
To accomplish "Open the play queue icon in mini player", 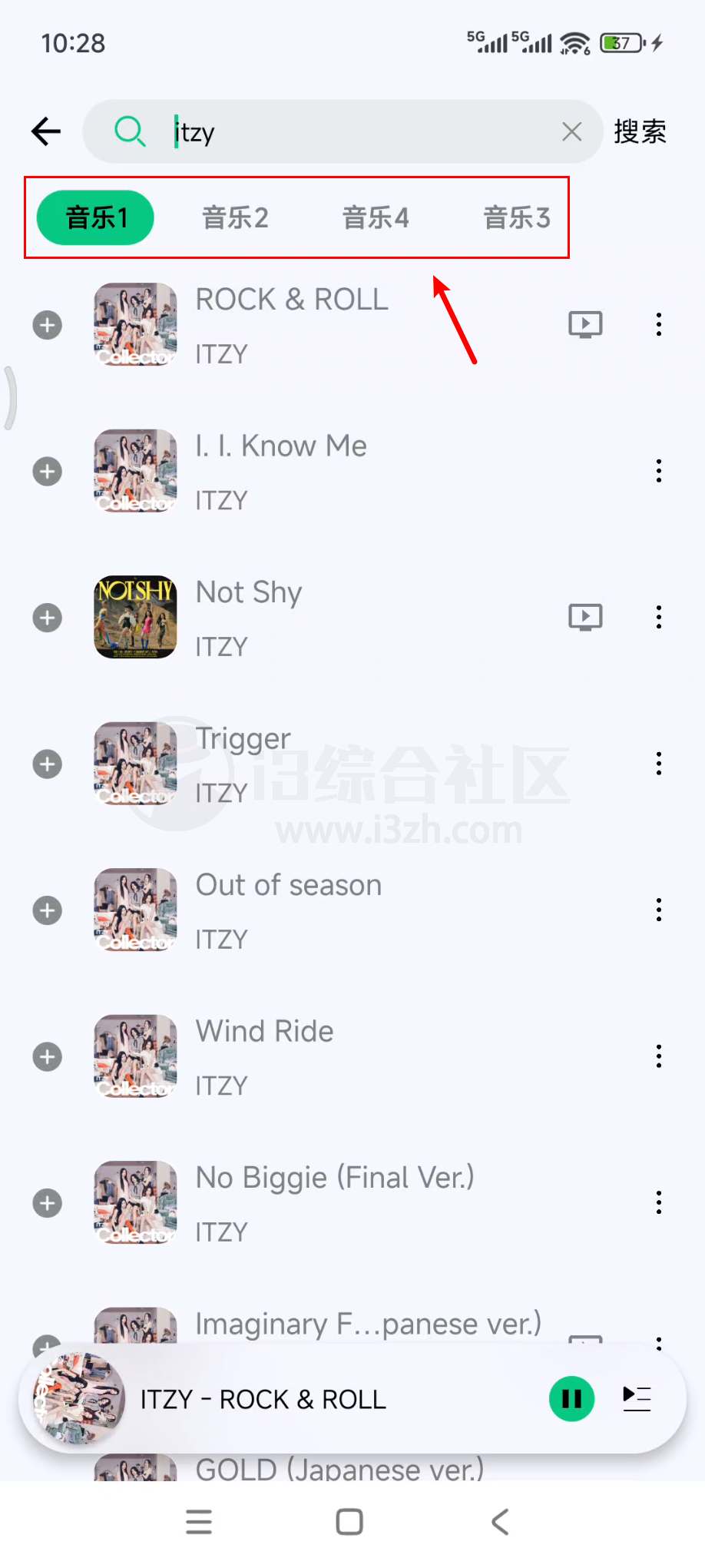I will pos(637,1398).
